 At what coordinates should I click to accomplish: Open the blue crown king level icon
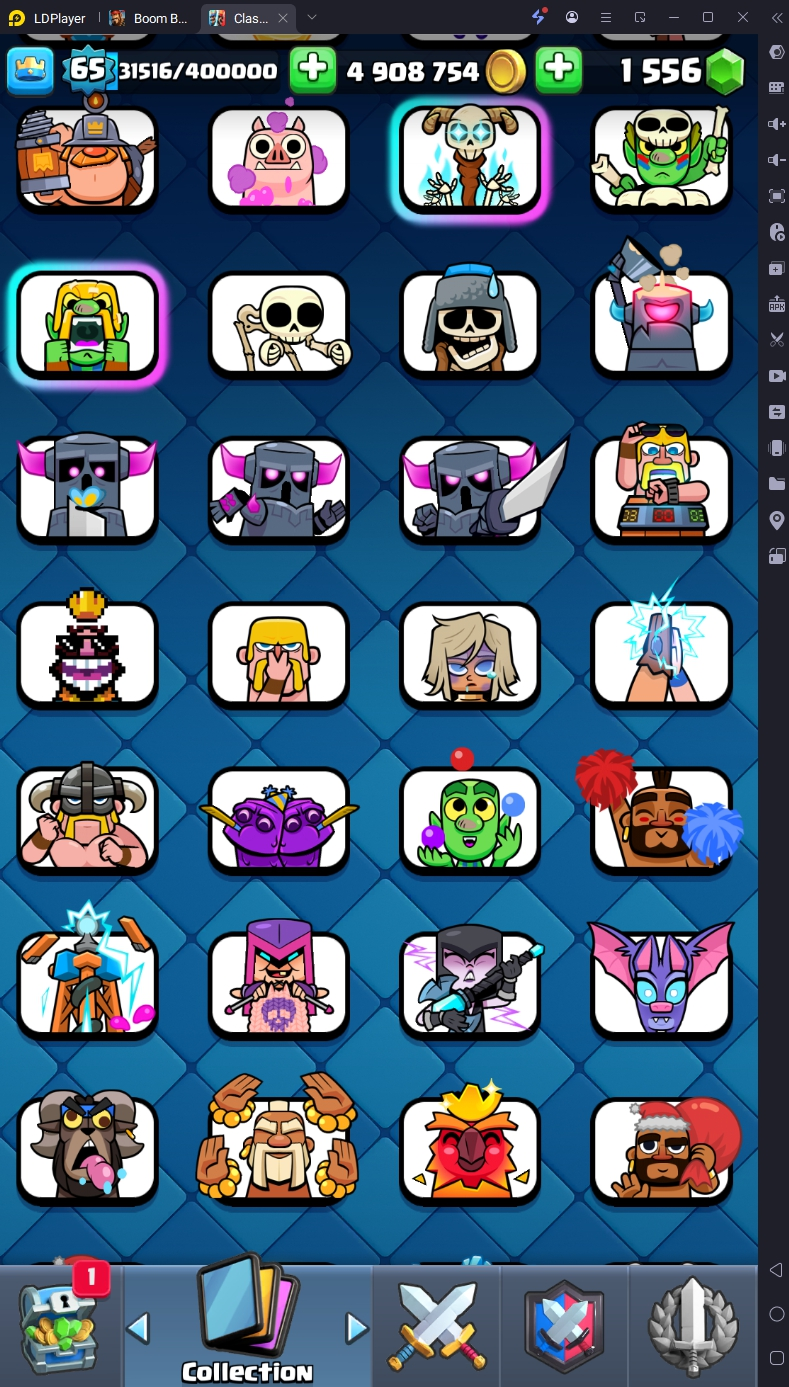[x=30, y=70]
